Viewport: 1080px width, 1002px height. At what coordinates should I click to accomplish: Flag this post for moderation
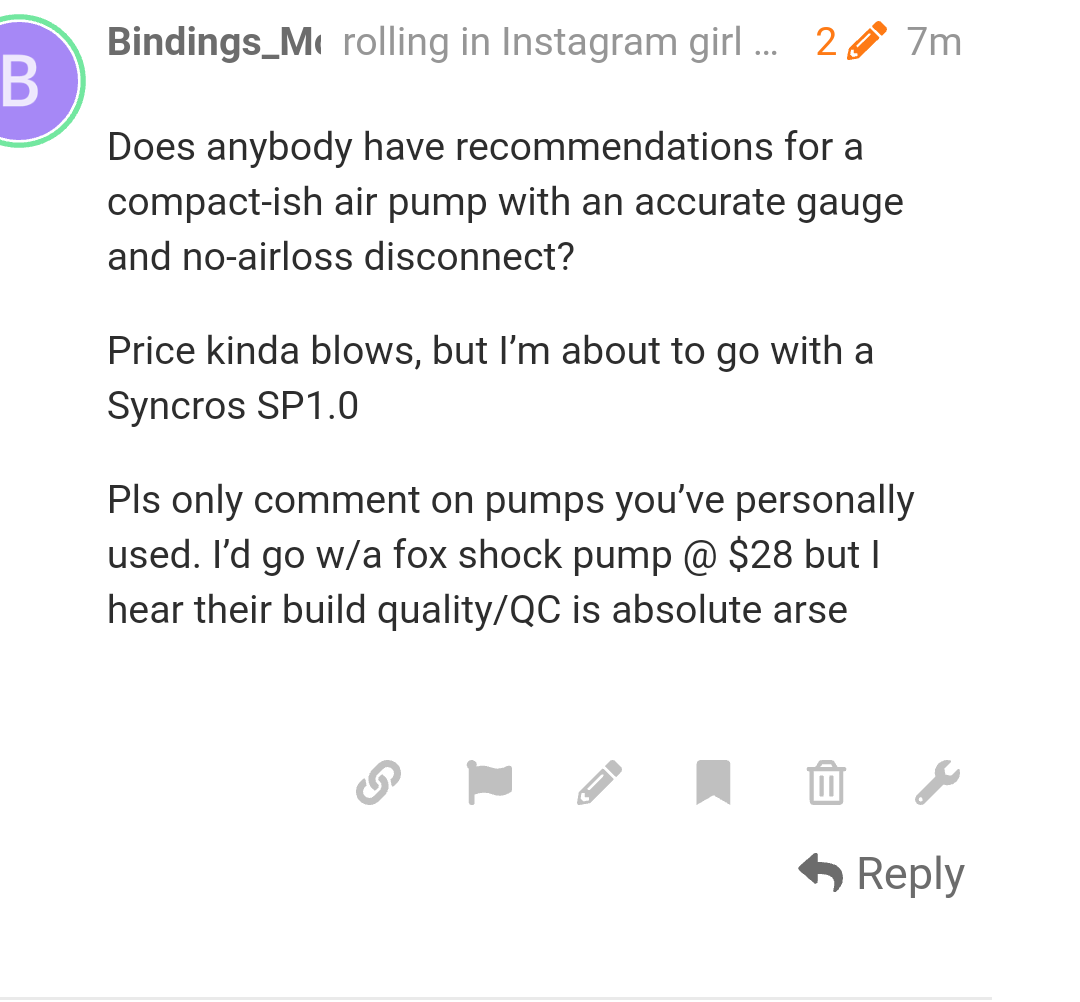(x=490, y=782)
